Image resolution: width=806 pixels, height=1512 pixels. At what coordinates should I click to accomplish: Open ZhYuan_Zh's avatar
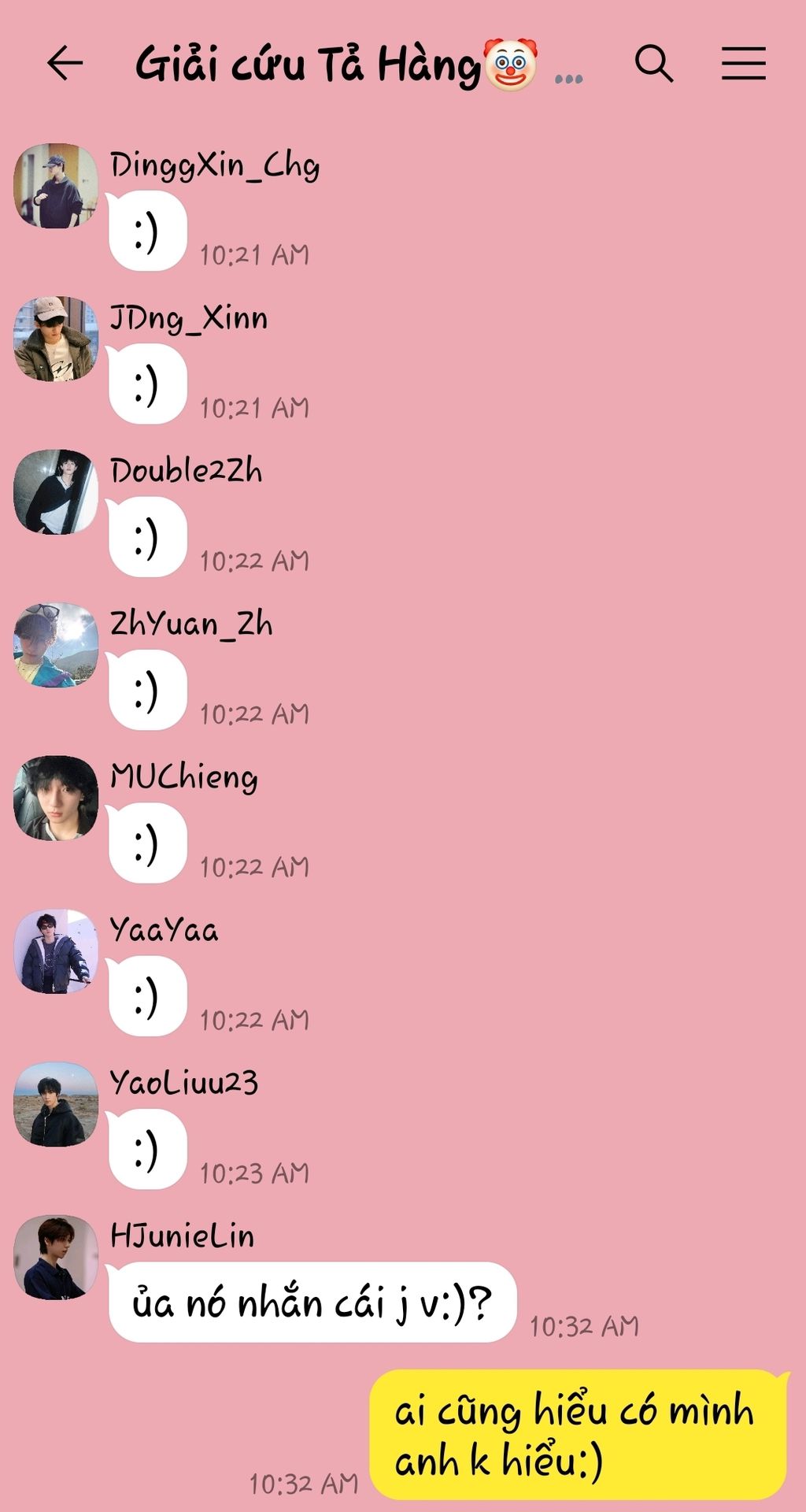coord(56,645)
